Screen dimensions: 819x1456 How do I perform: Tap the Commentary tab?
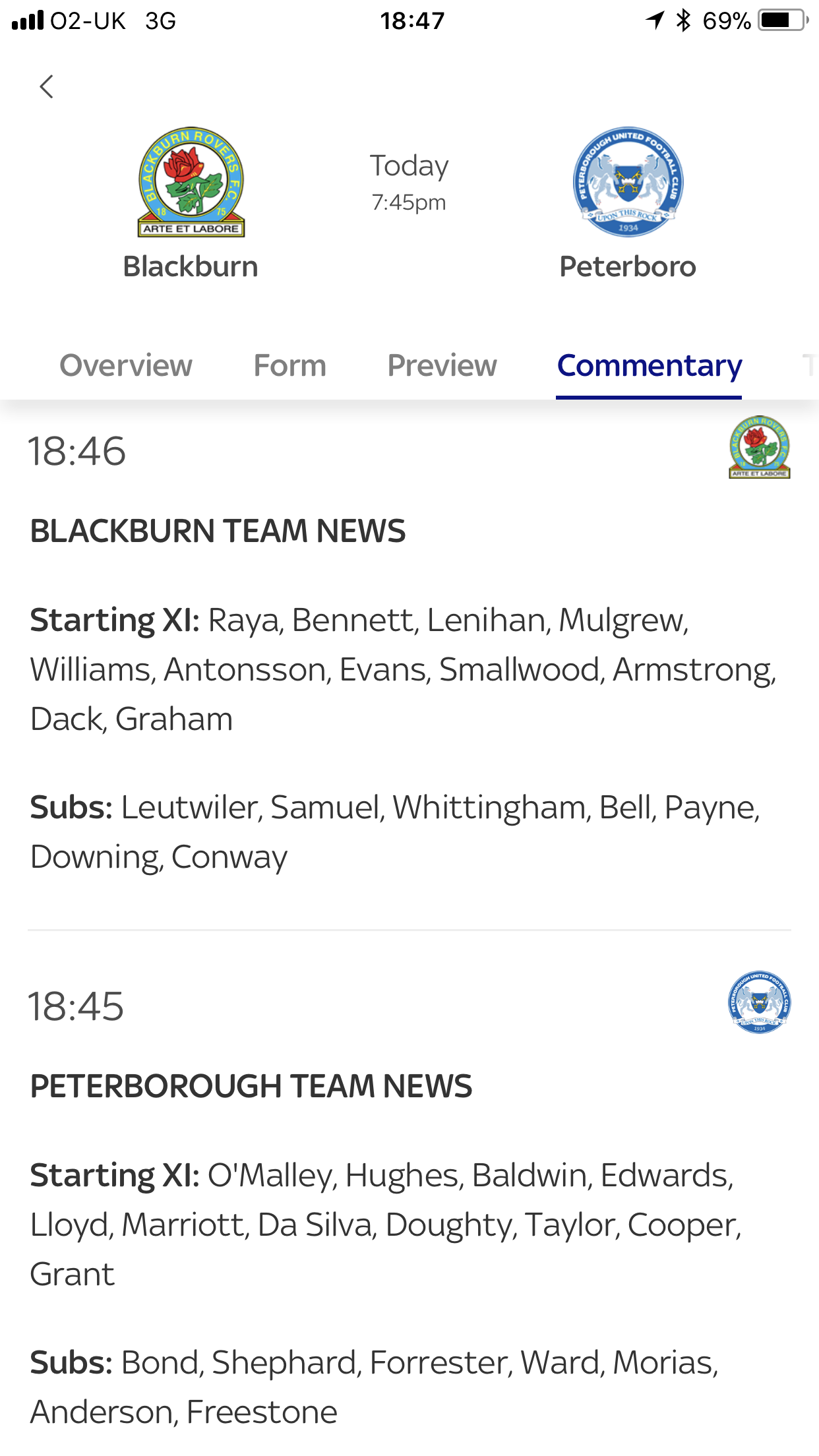[x=650, y=367]
